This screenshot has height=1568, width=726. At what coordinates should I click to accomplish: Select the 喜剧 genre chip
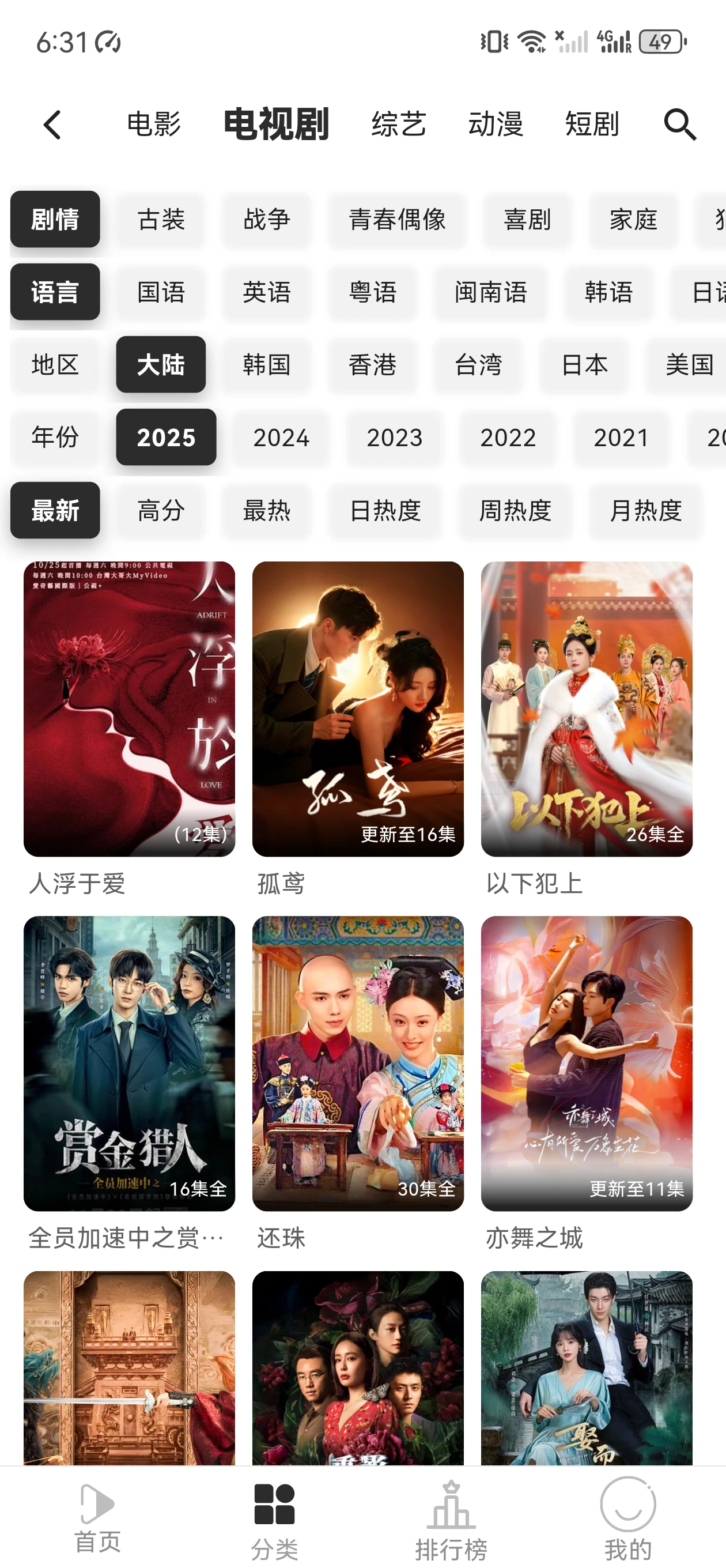click(x=527, y=220)
